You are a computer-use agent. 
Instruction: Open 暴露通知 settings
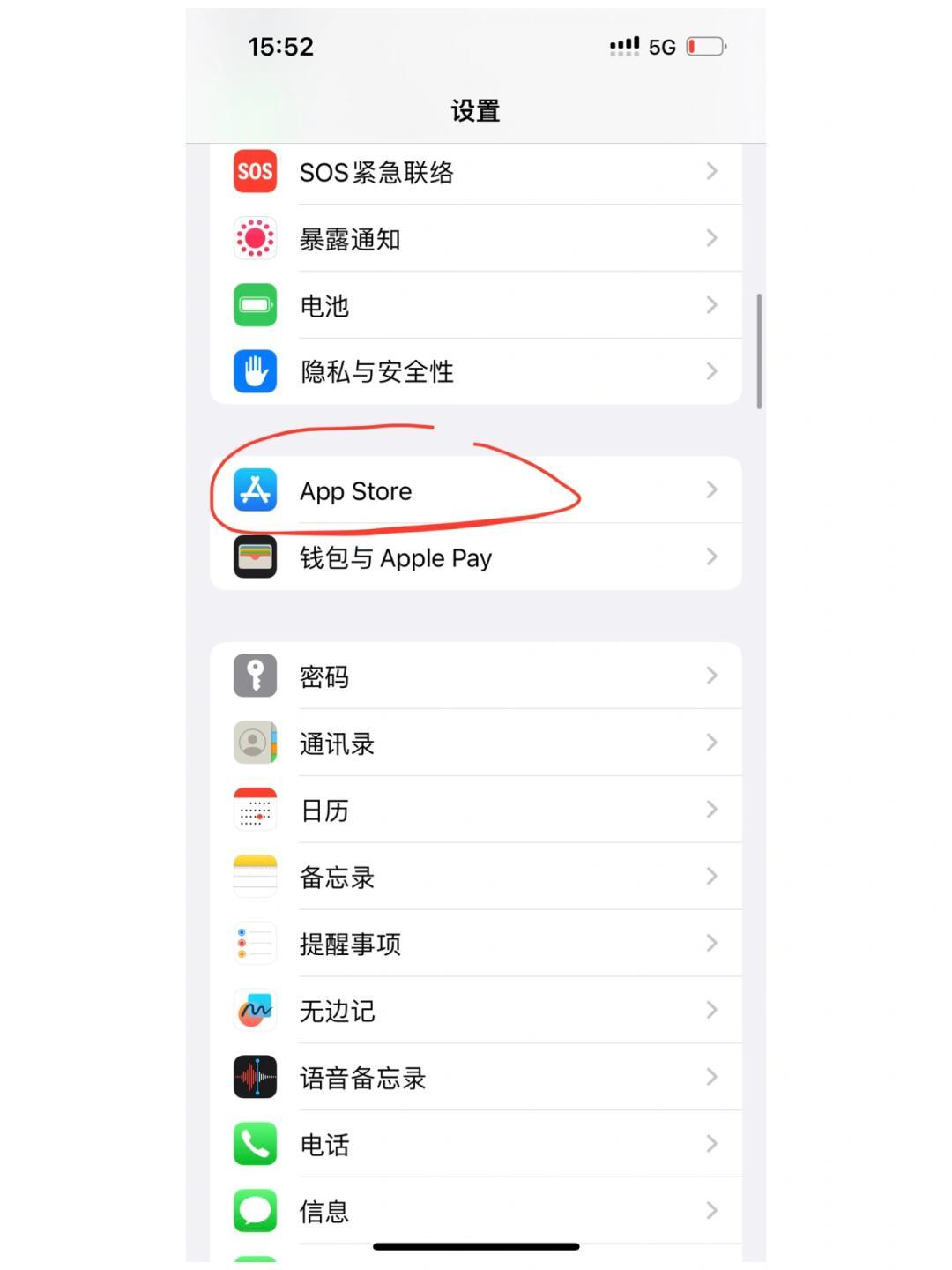476,239
